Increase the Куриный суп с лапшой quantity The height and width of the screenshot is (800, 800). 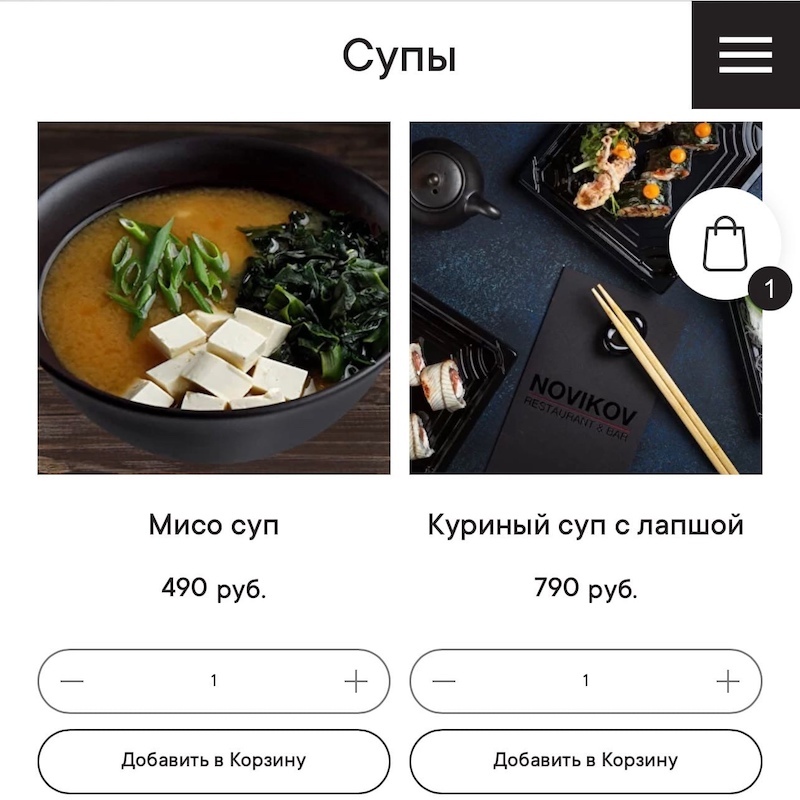click(x=728, y=682)
